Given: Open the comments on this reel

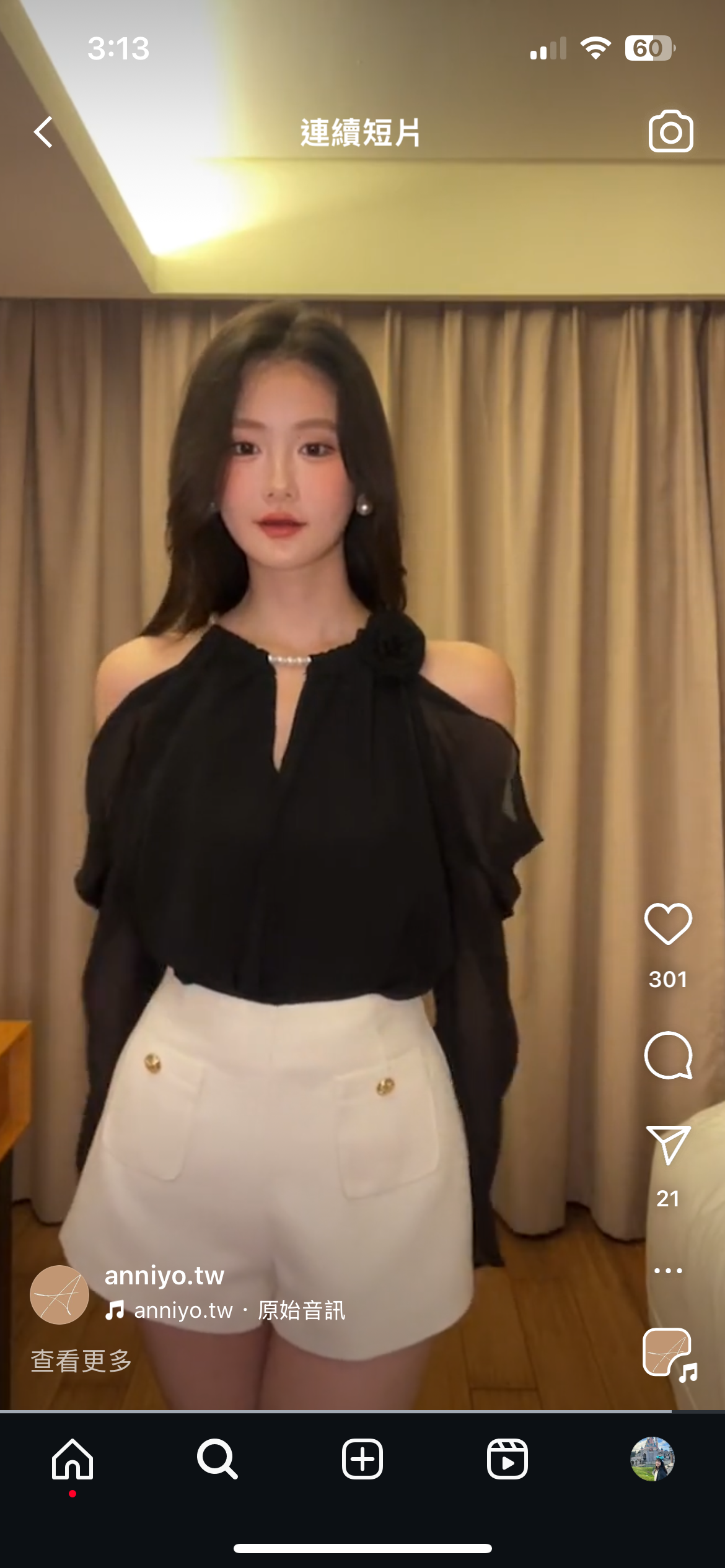Looking at the screenshot, I should 668,1055.
